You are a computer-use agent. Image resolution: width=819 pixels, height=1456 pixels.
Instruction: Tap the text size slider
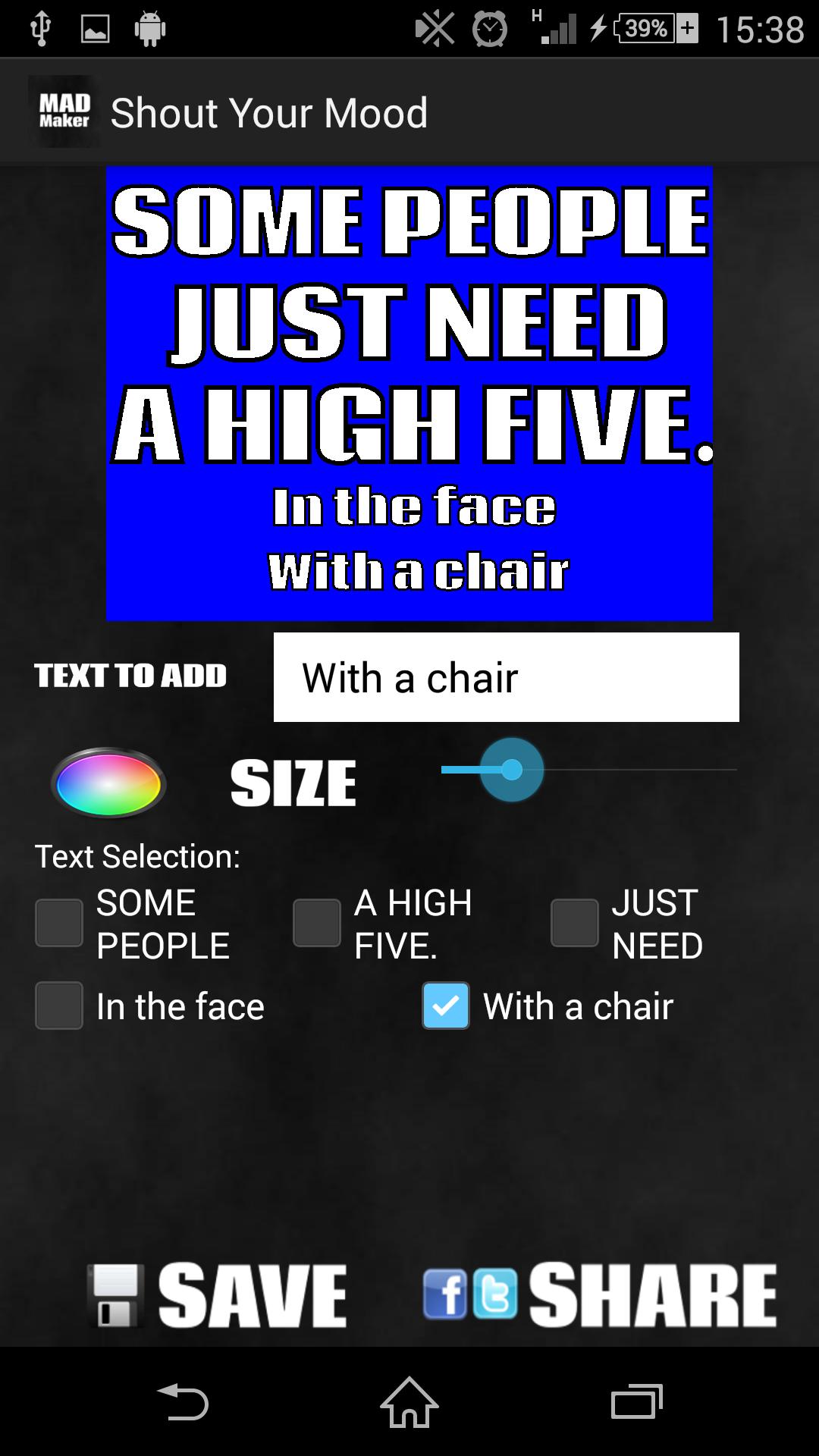point(588,770)
